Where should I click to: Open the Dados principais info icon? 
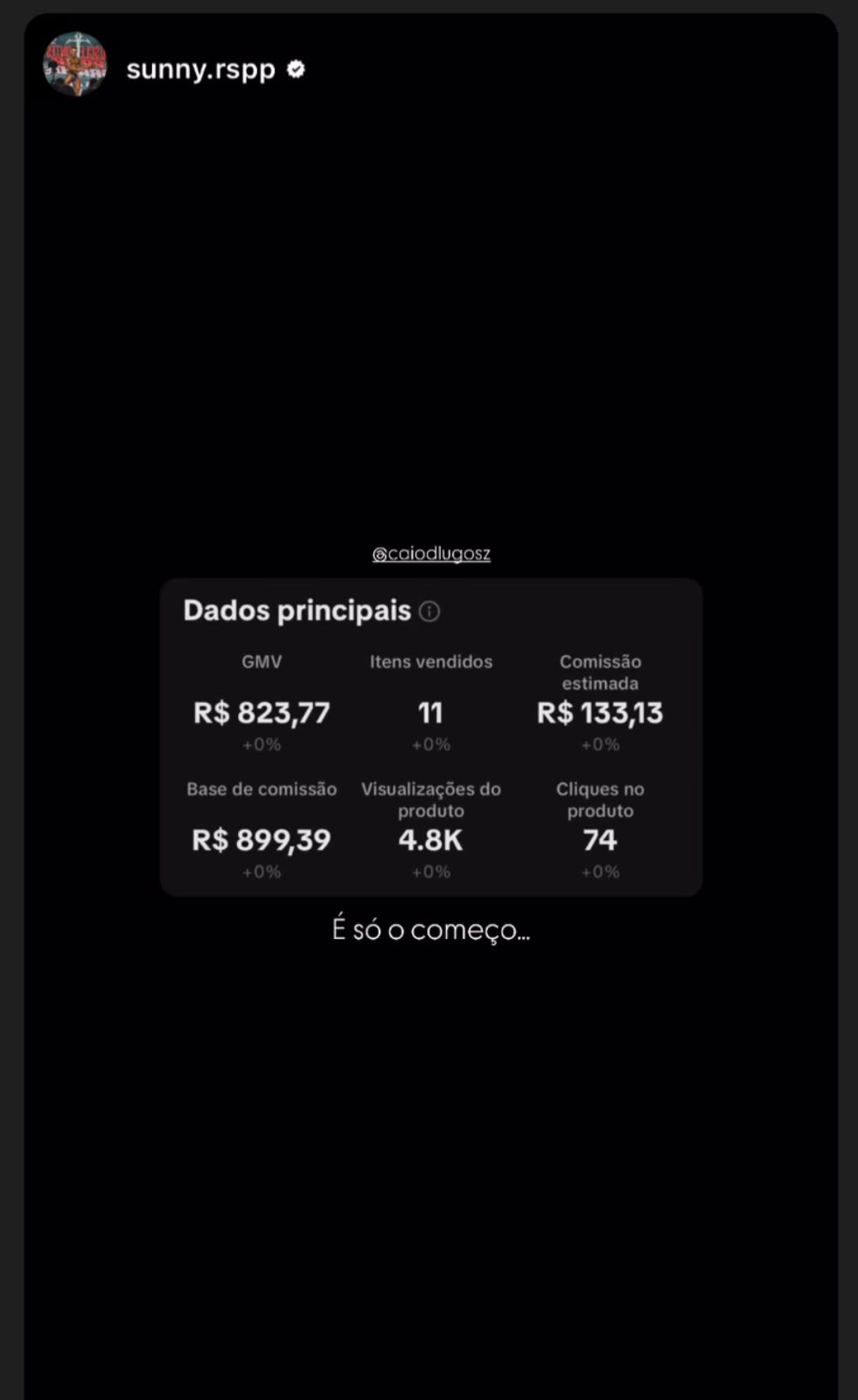(x=429, y=612)
